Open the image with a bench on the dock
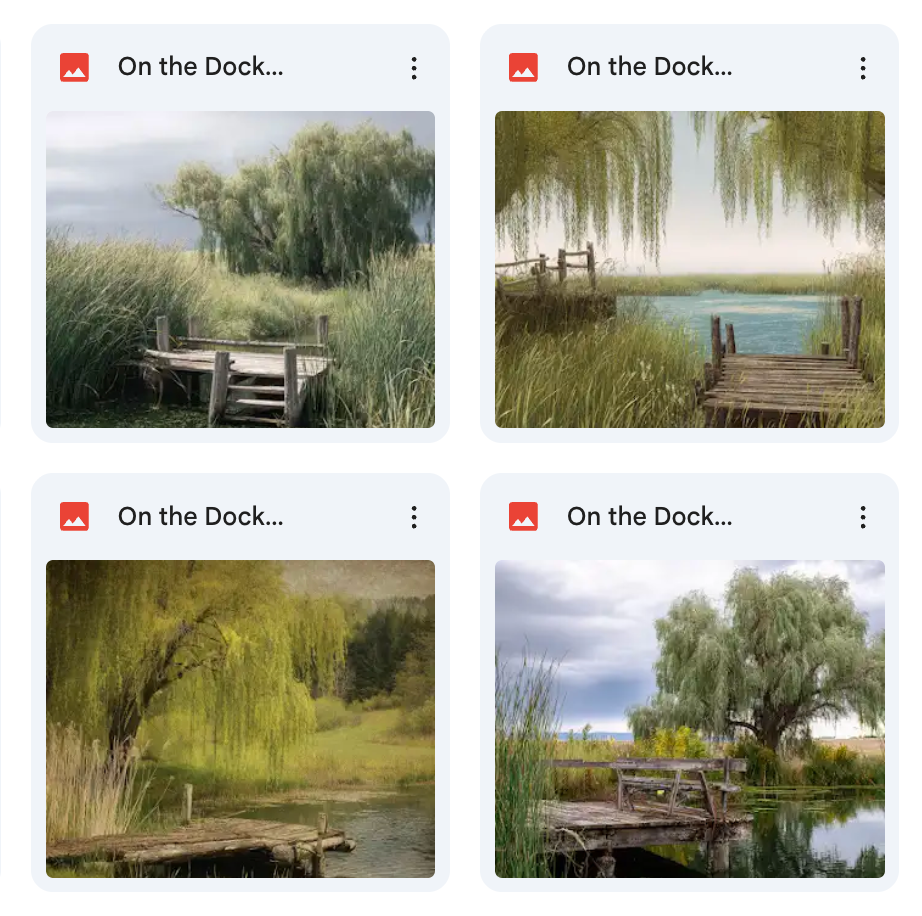The width and height of the screenshot is (922, 916). point(689,718)
